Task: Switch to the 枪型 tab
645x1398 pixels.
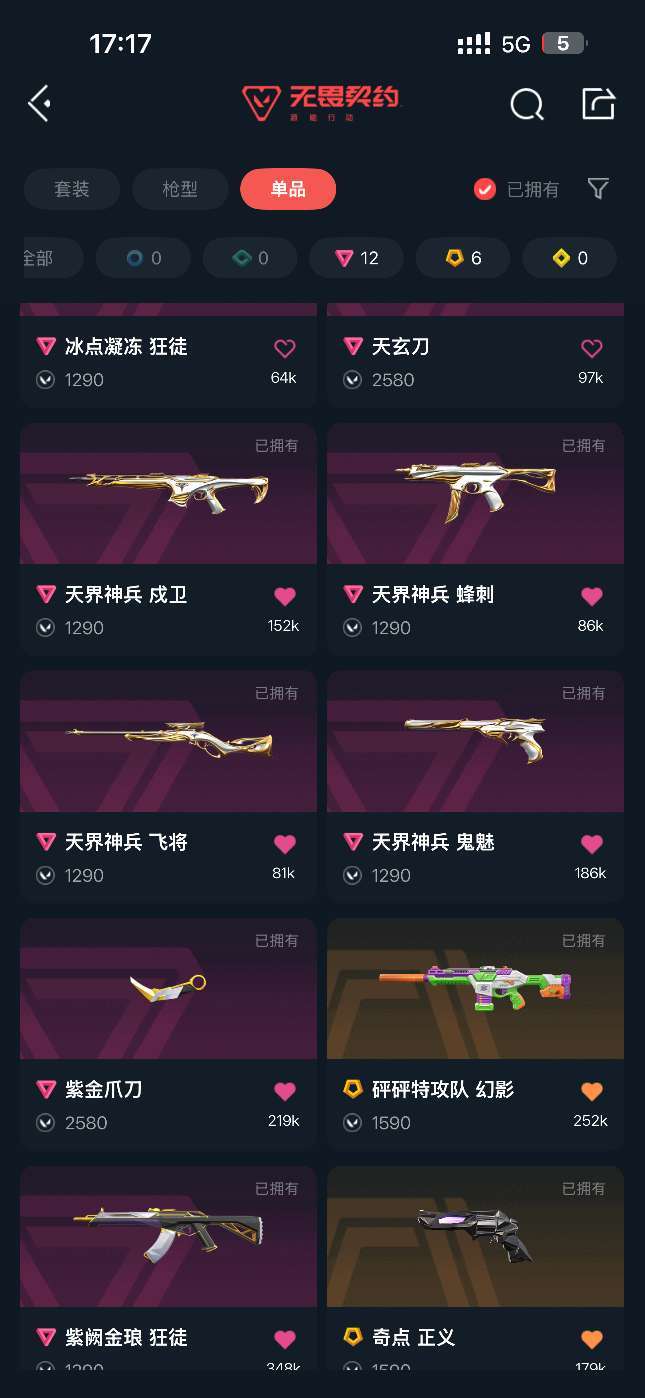Action: [x=180, y=189]
